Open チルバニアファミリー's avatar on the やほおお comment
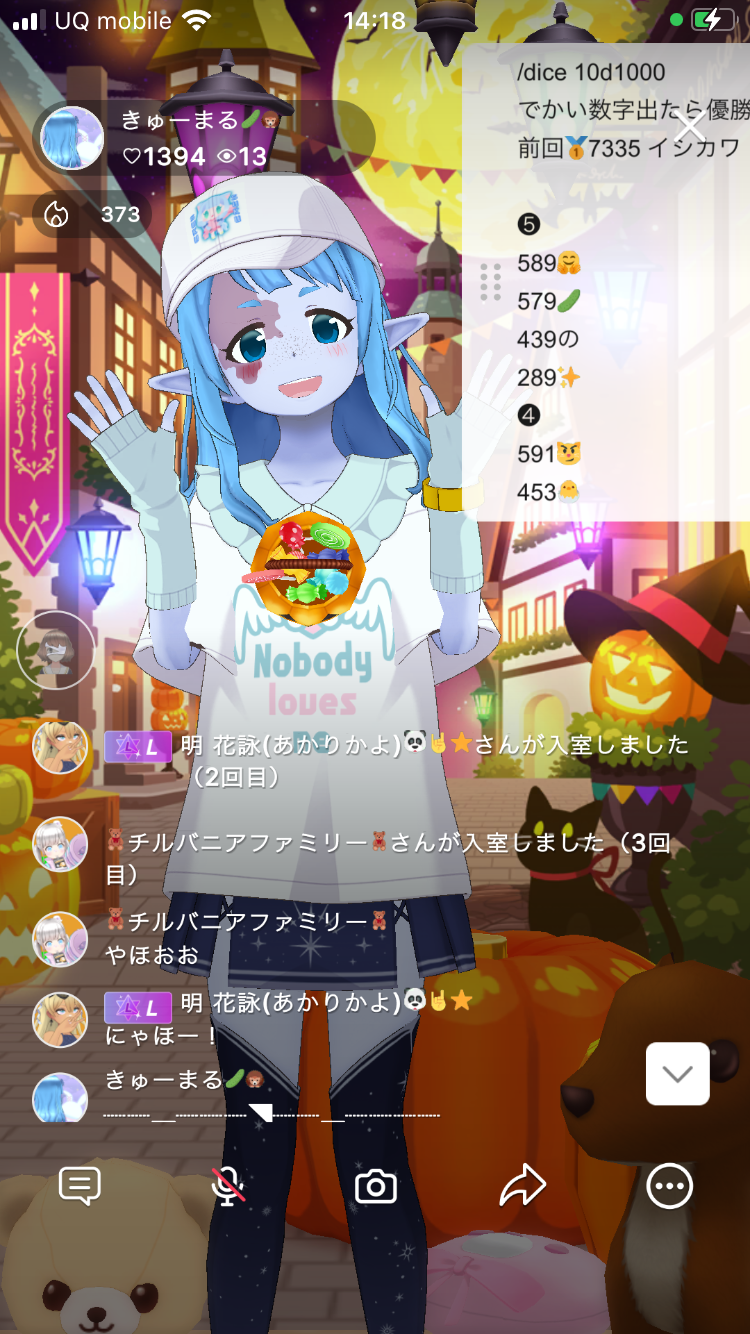The width and height of the screenshot is (750, 1334). point(60,940)
